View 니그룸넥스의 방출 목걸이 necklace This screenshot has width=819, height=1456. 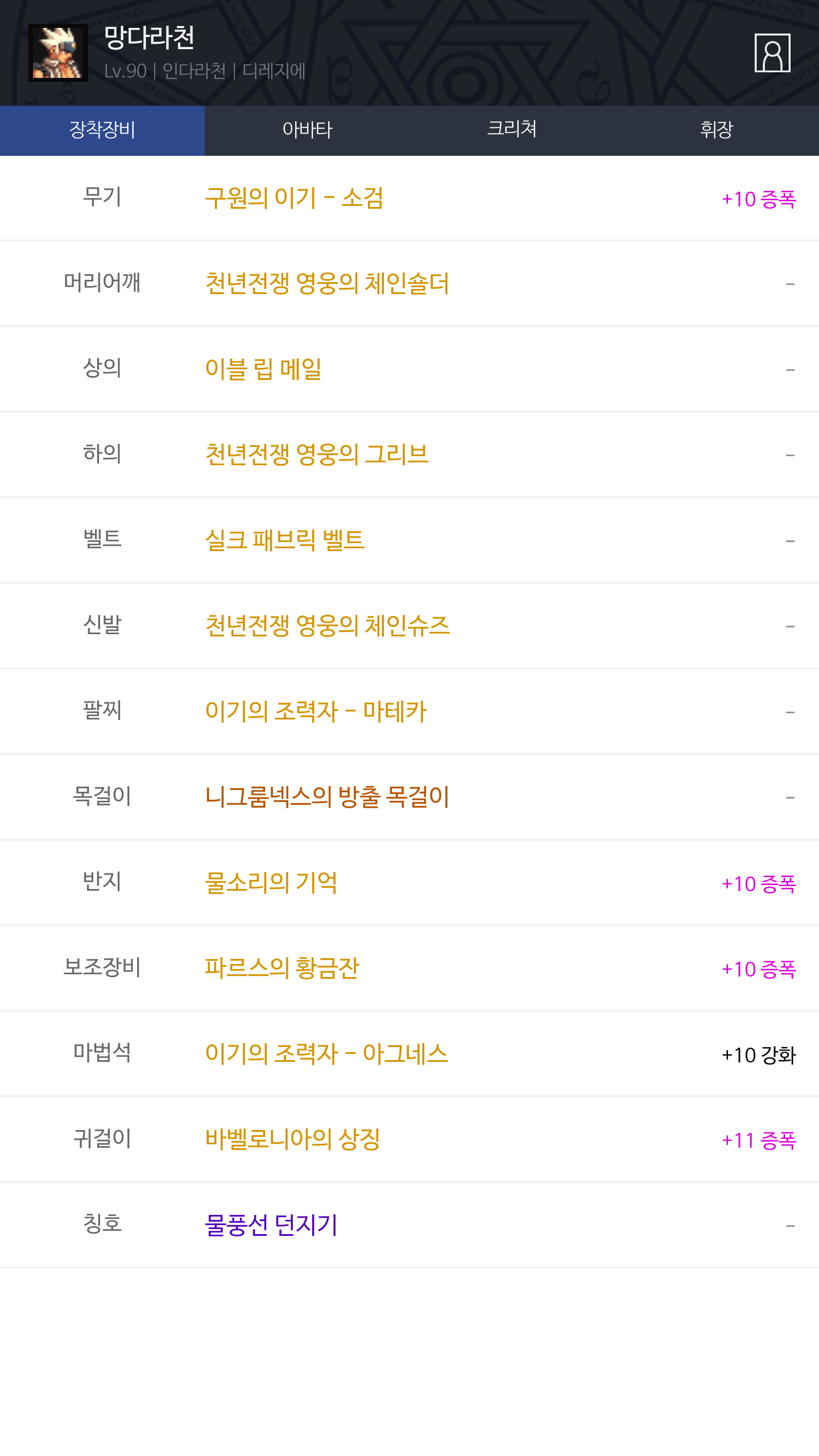tap(327, 797)
